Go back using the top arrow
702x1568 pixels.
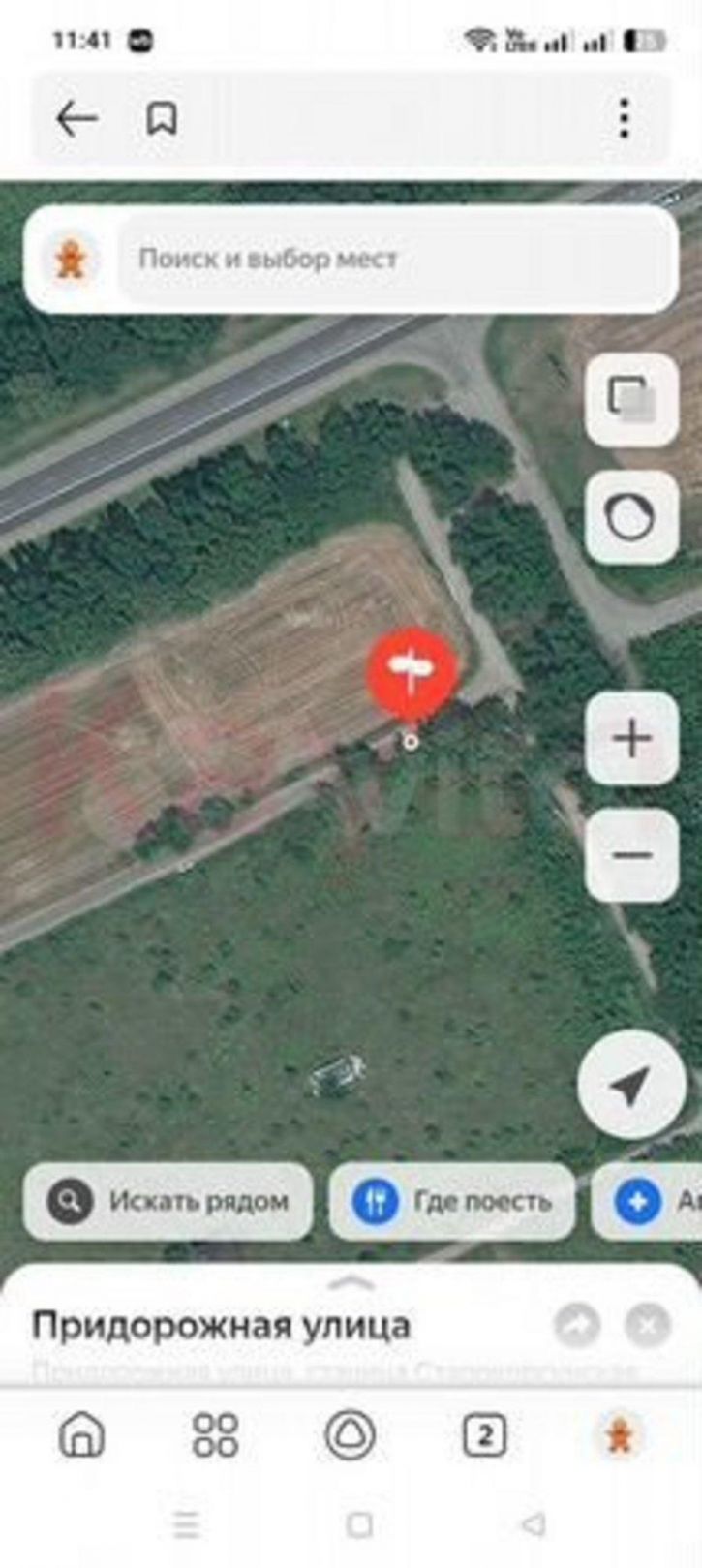[76, 119]
